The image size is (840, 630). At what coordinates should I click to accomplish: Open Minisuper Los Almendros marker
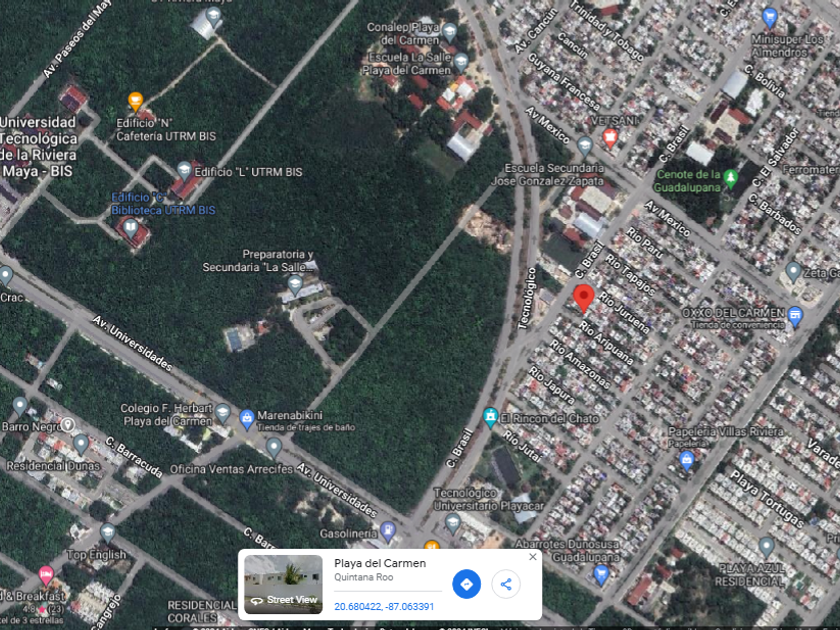[x=769, y=17]
